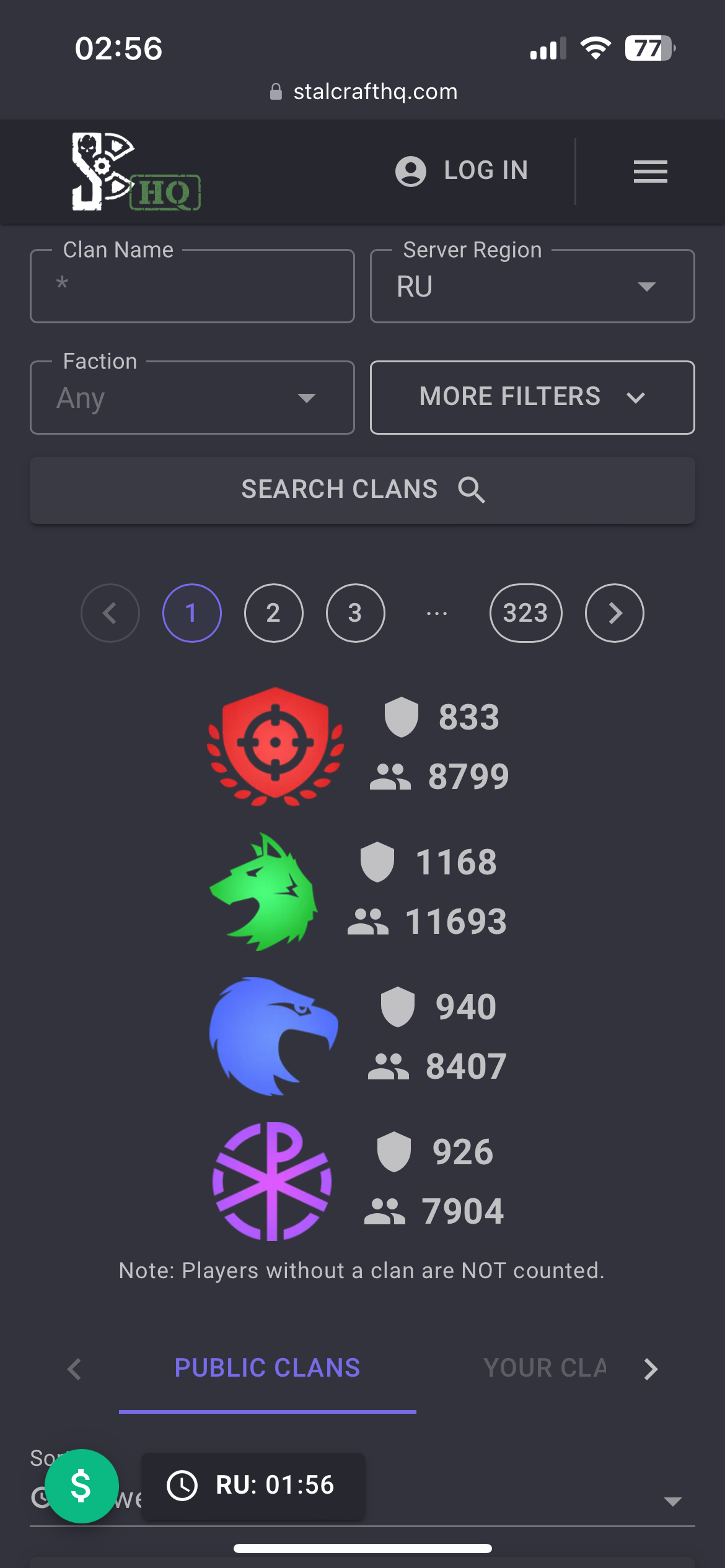The image size is (725, 1568).
Task: Tap the LOG IN button
Action: tap(462, 171)
